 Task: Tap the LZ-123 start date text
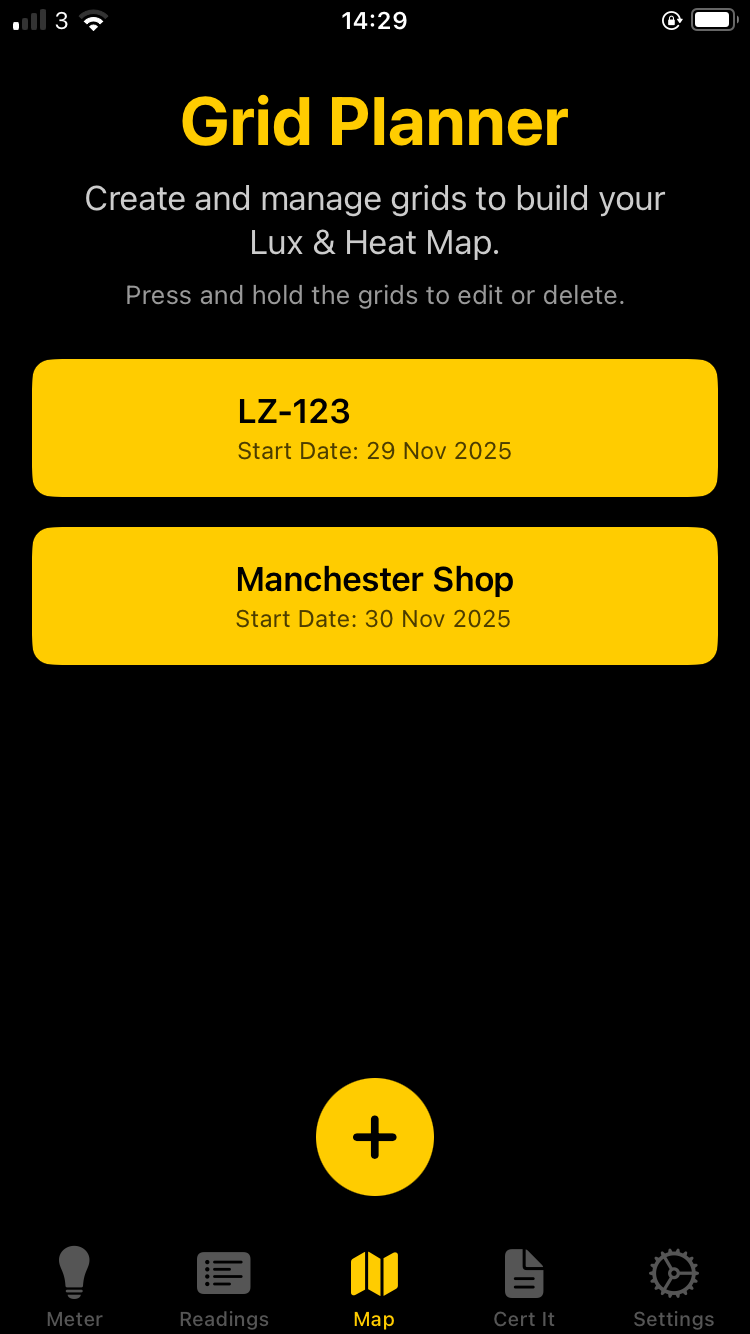click(x=374, y=451)
